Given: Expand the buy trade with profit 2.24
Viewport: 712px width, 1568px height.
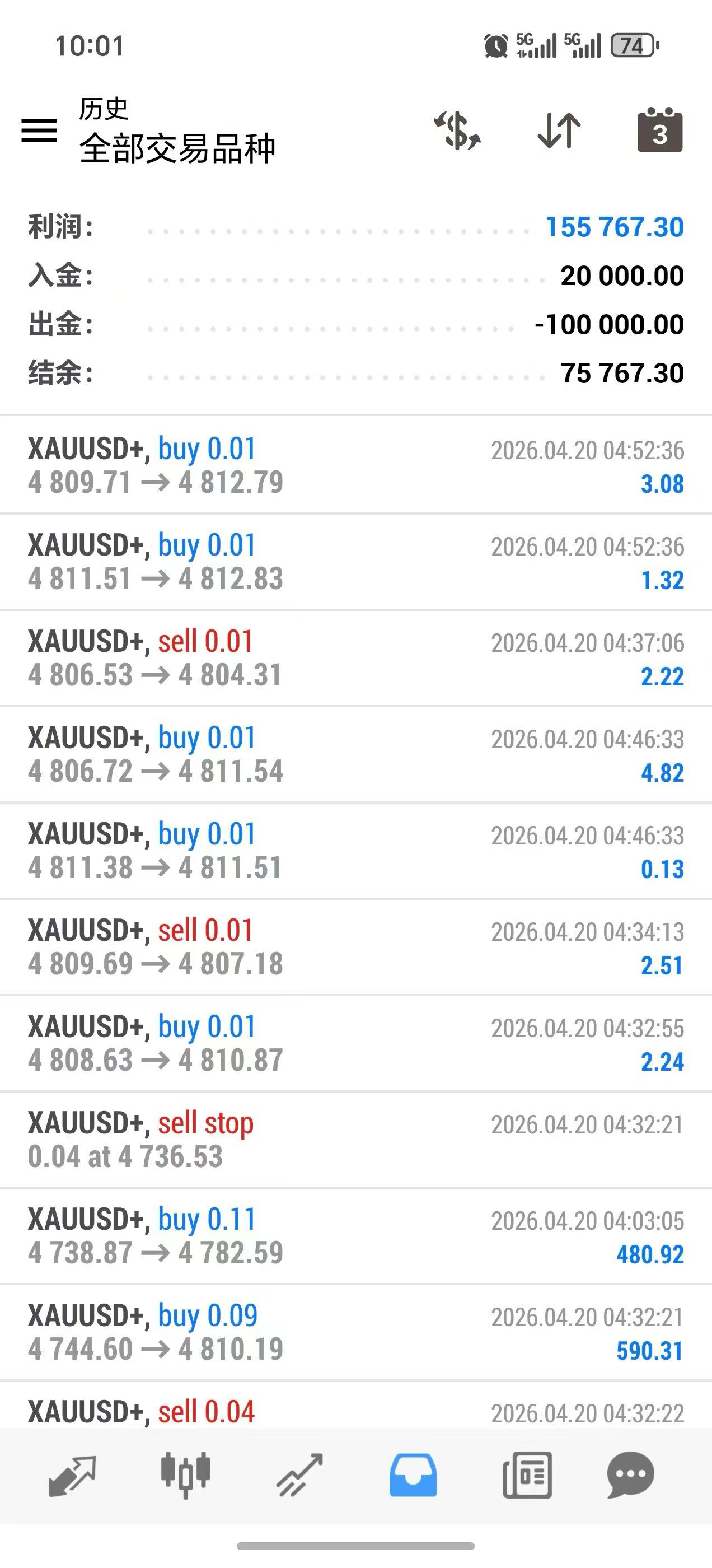Looking at the screenshot, I should (x=356, y=1043).
